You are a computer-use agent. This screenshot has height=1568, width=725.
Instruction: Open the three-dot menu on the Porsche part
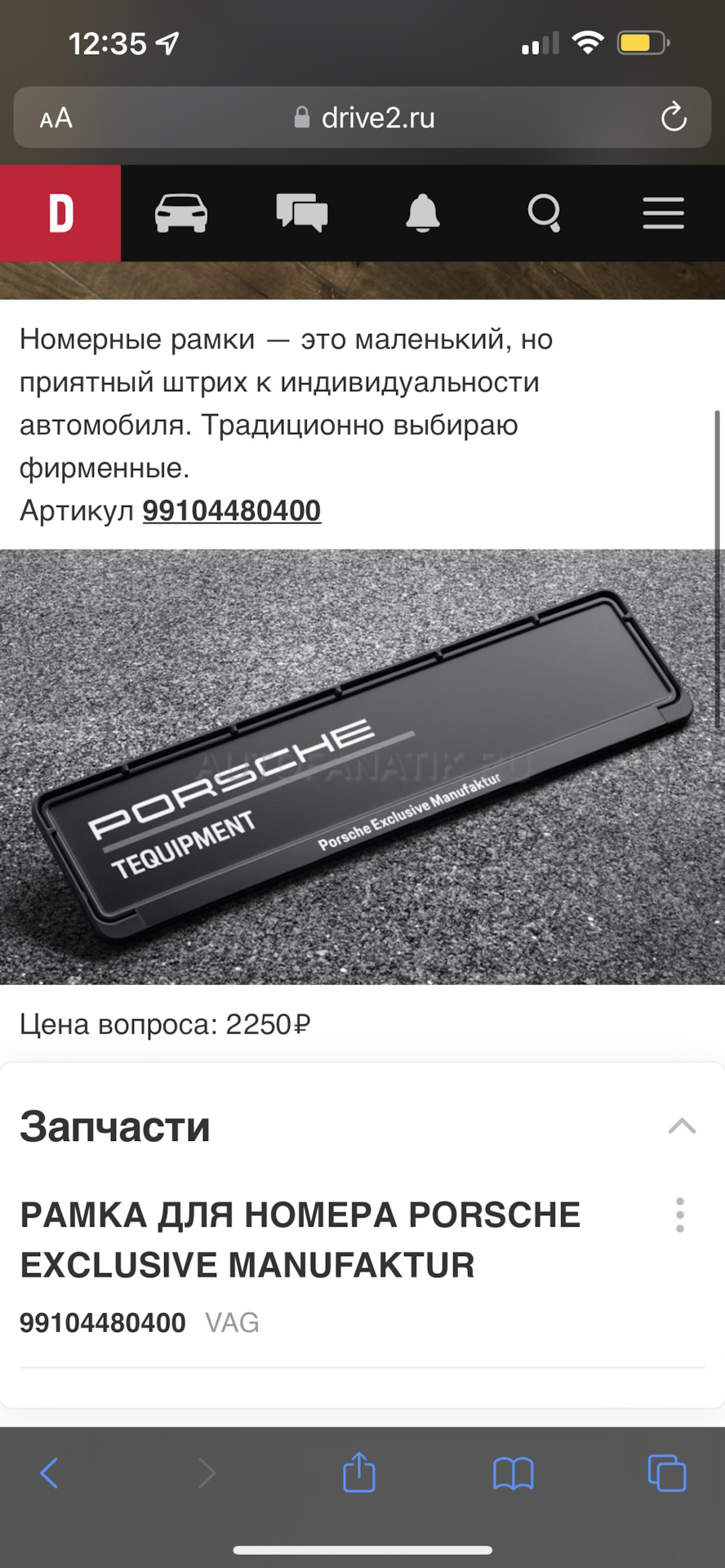point(679,1215)
